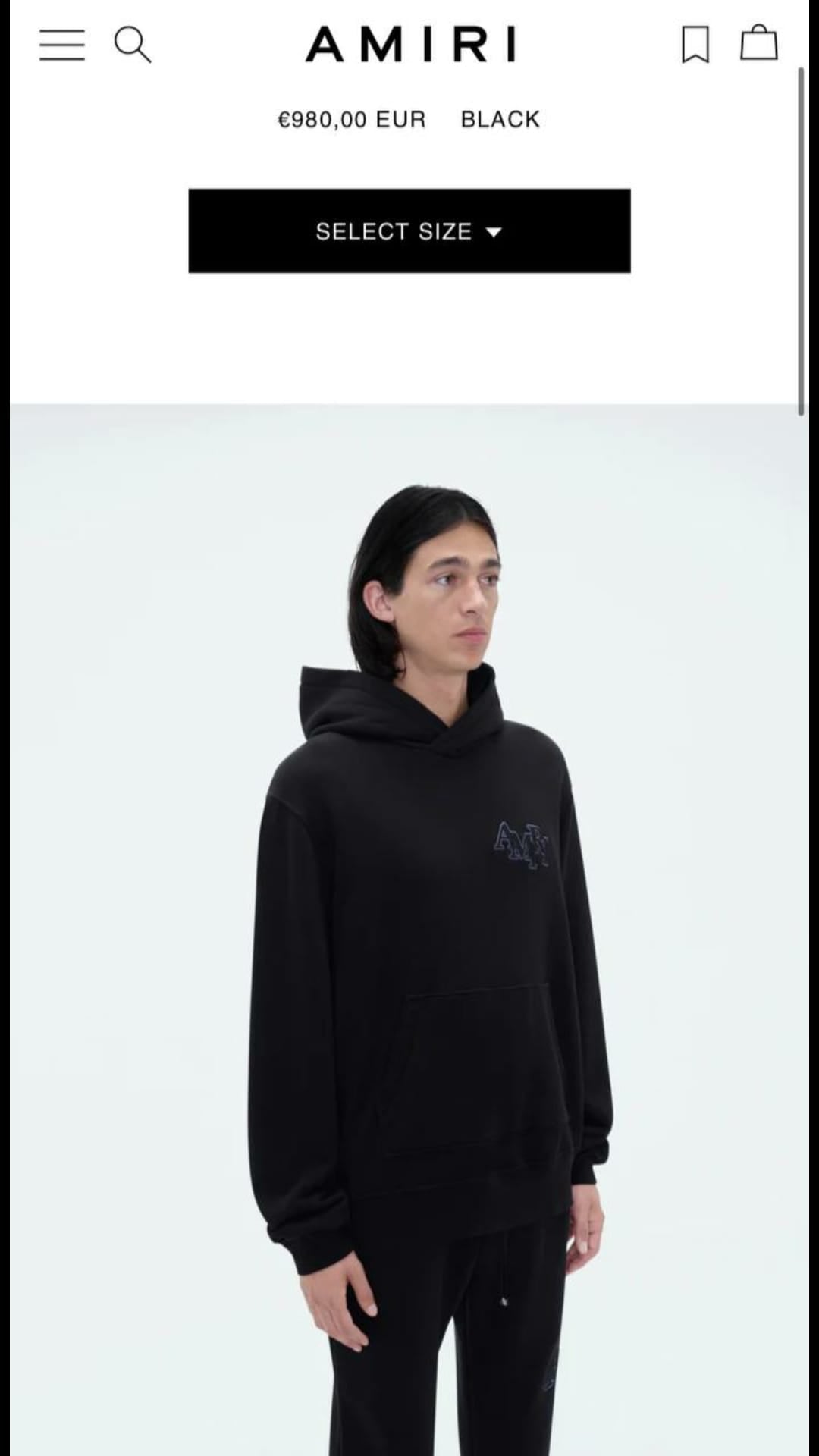Open the shopping bag

(759, 42)
